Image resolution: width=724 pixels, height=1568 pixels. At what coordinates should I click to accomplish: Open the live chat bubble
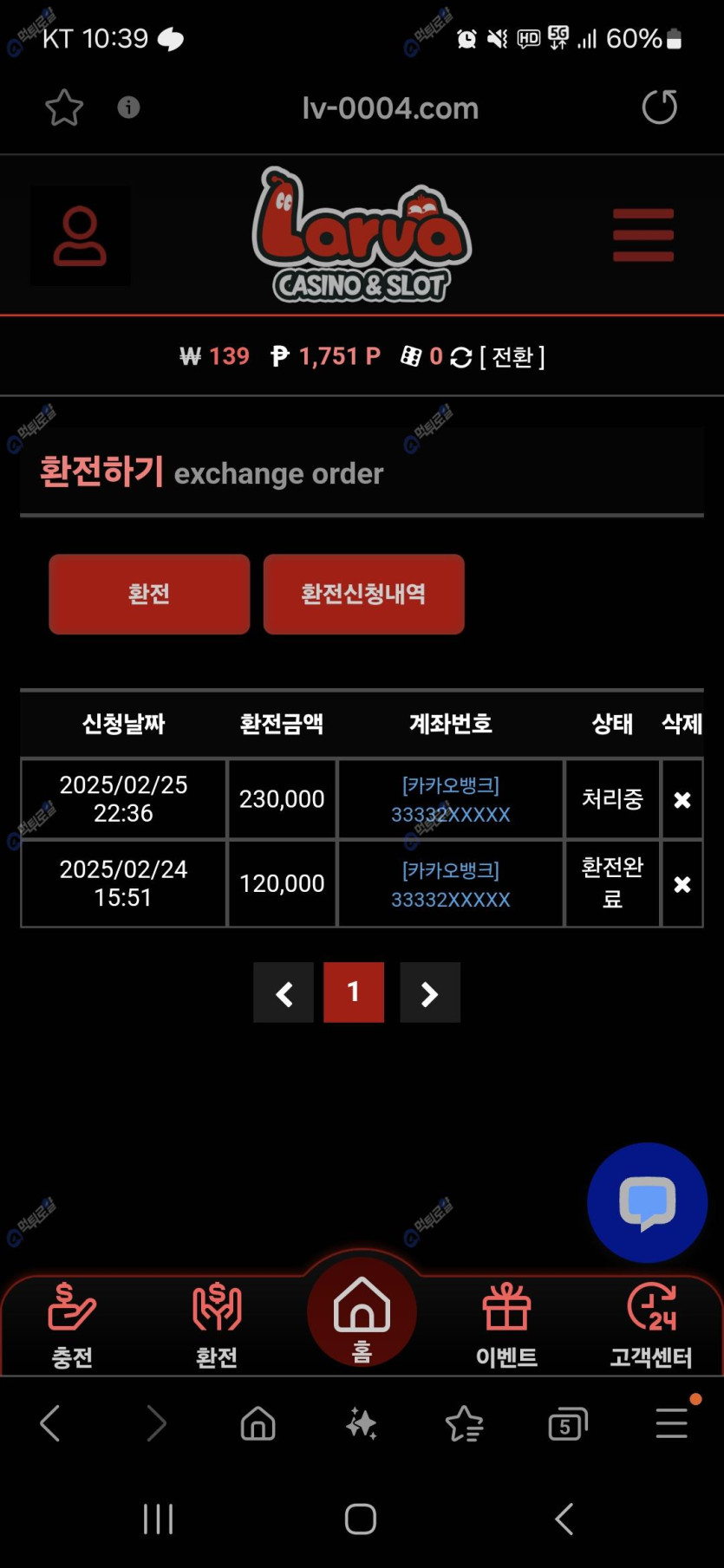point(648,1202)
